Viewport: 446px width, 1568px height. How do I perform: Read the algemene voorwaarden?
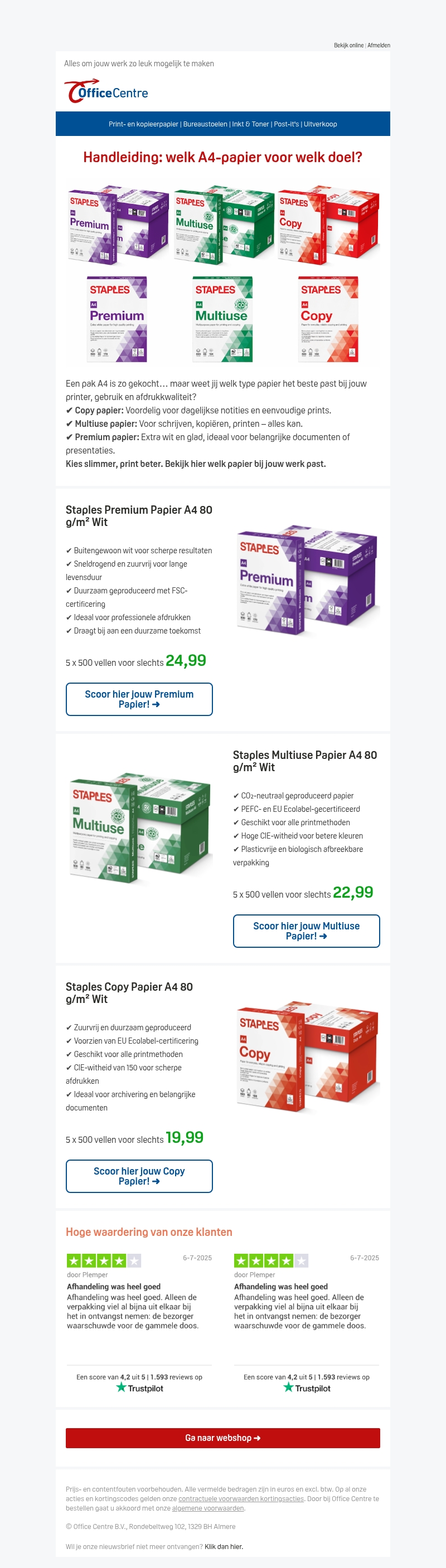point(208,1508)
